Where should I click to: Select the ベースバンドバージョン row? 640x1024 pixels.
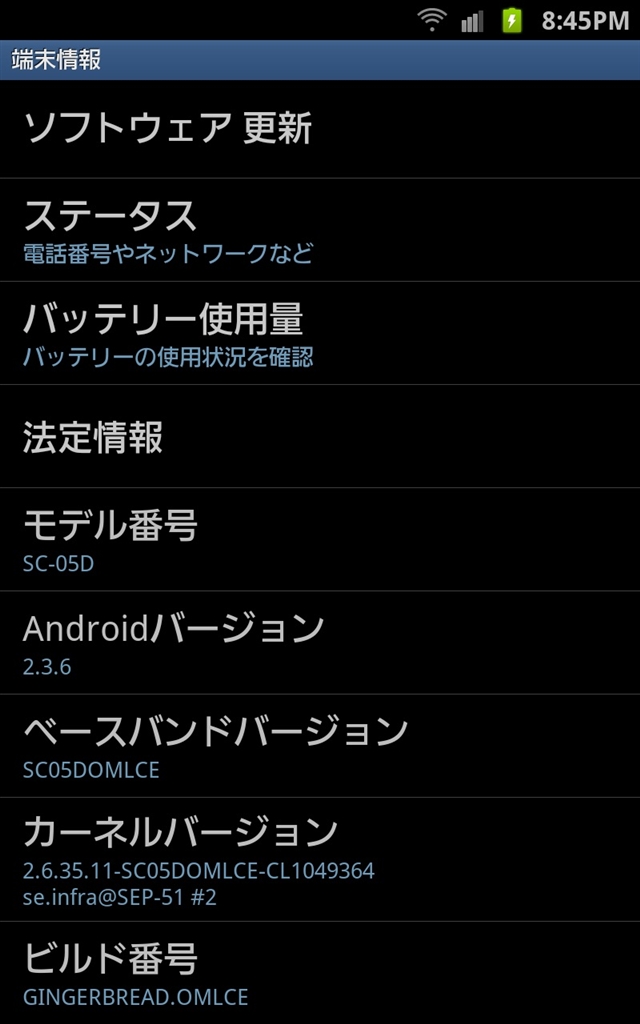tap(320, 746)
